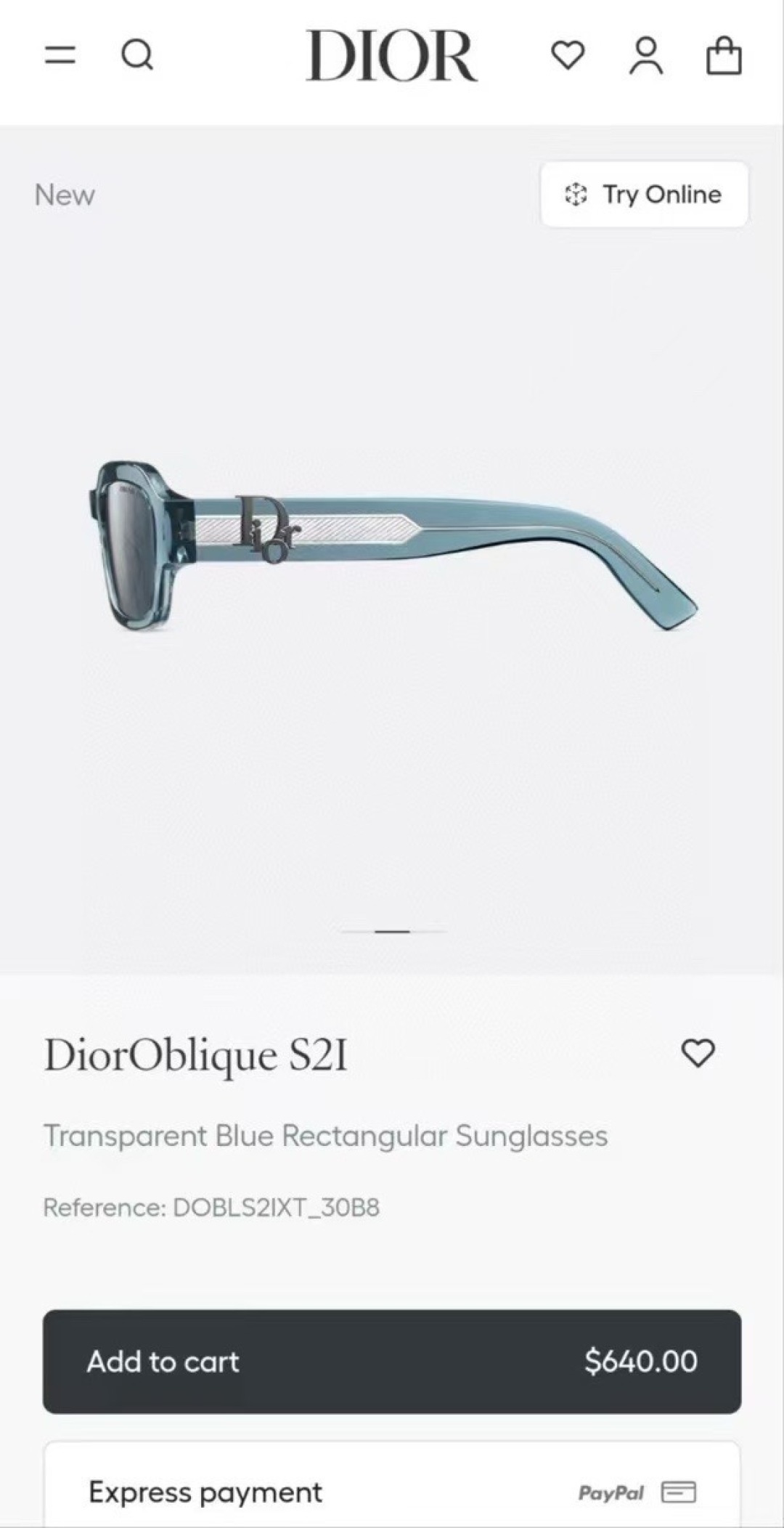Tap Try Online for virtual try-on

(644, 195)
